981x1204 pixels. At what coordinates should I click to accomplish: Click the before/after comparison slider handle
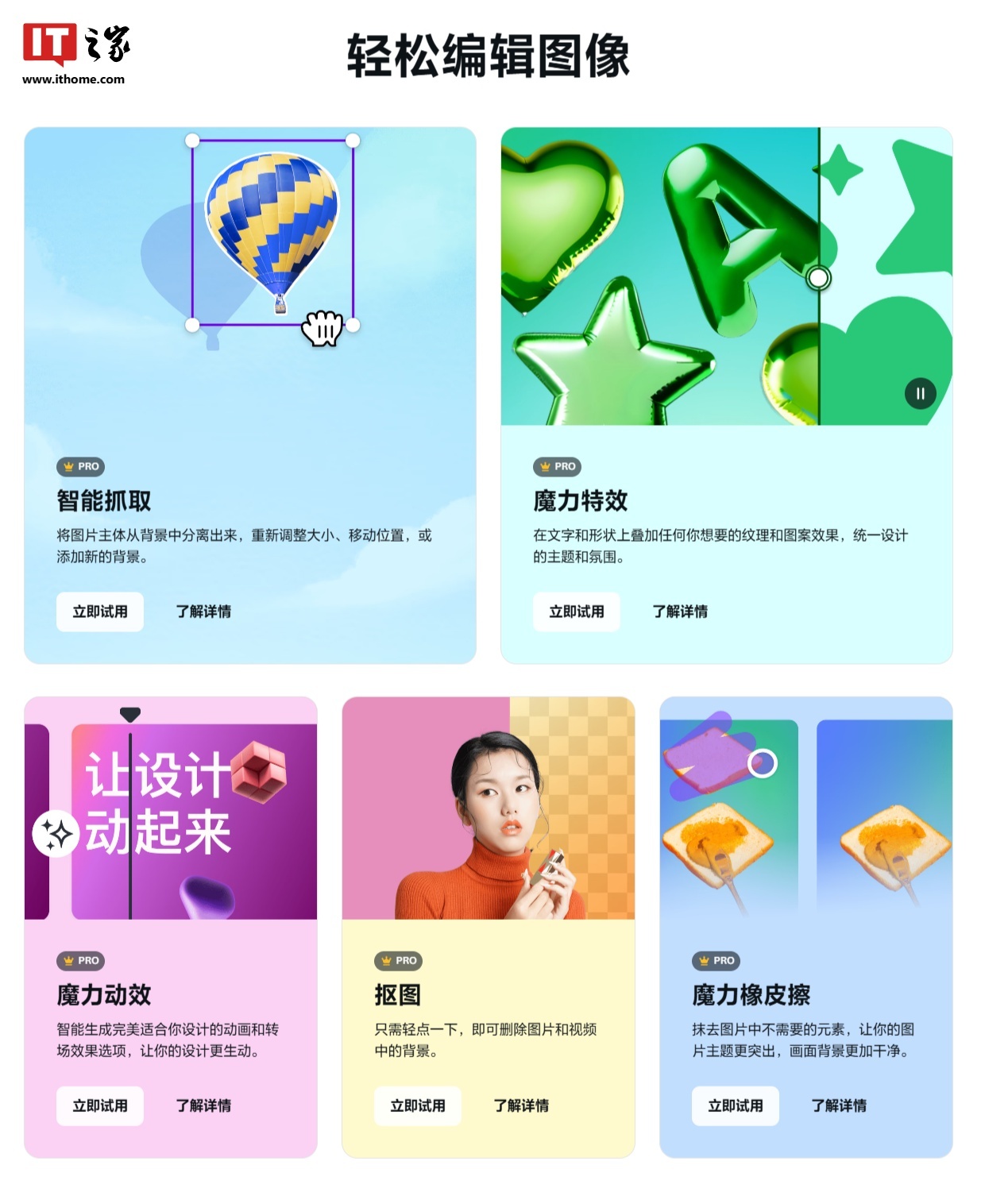coord(819,277)
